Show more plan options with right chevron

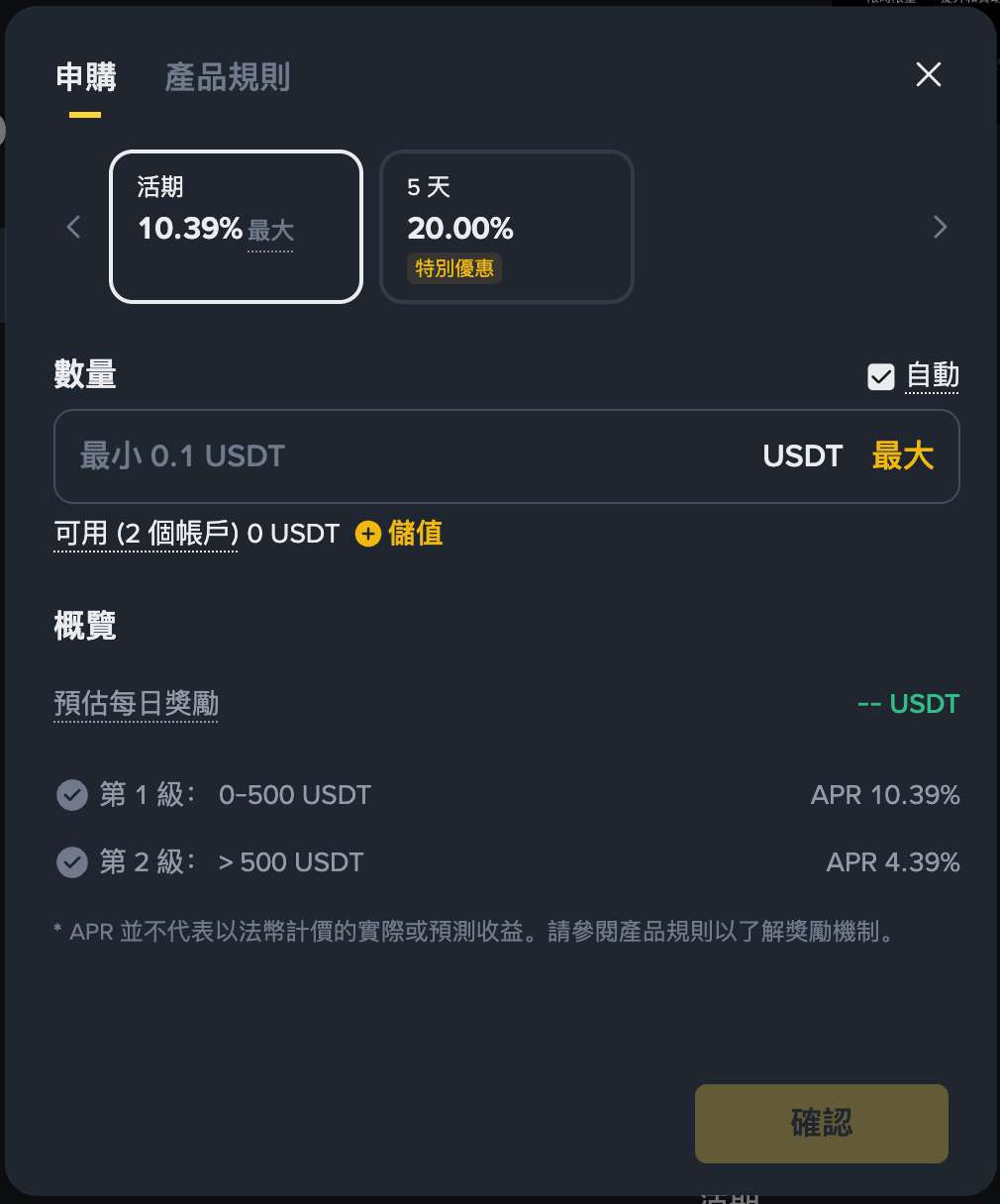tap(940, 227)
